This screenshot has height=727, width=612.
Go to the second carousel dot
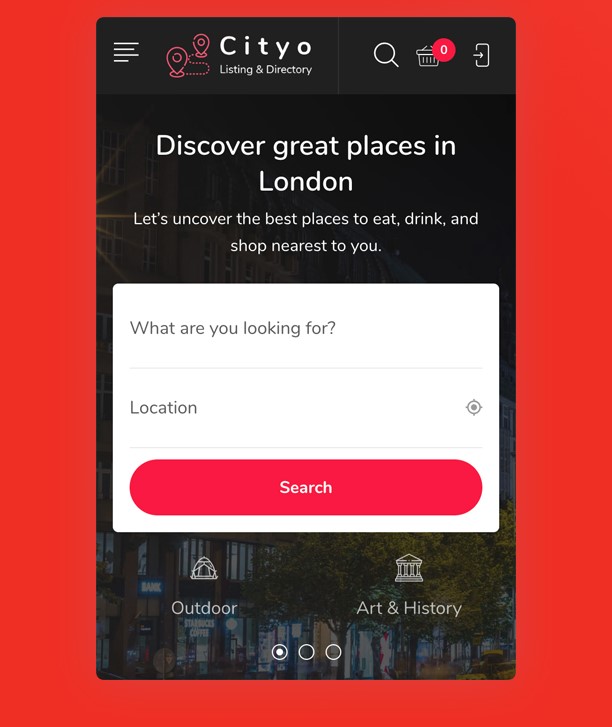(307, 652)
